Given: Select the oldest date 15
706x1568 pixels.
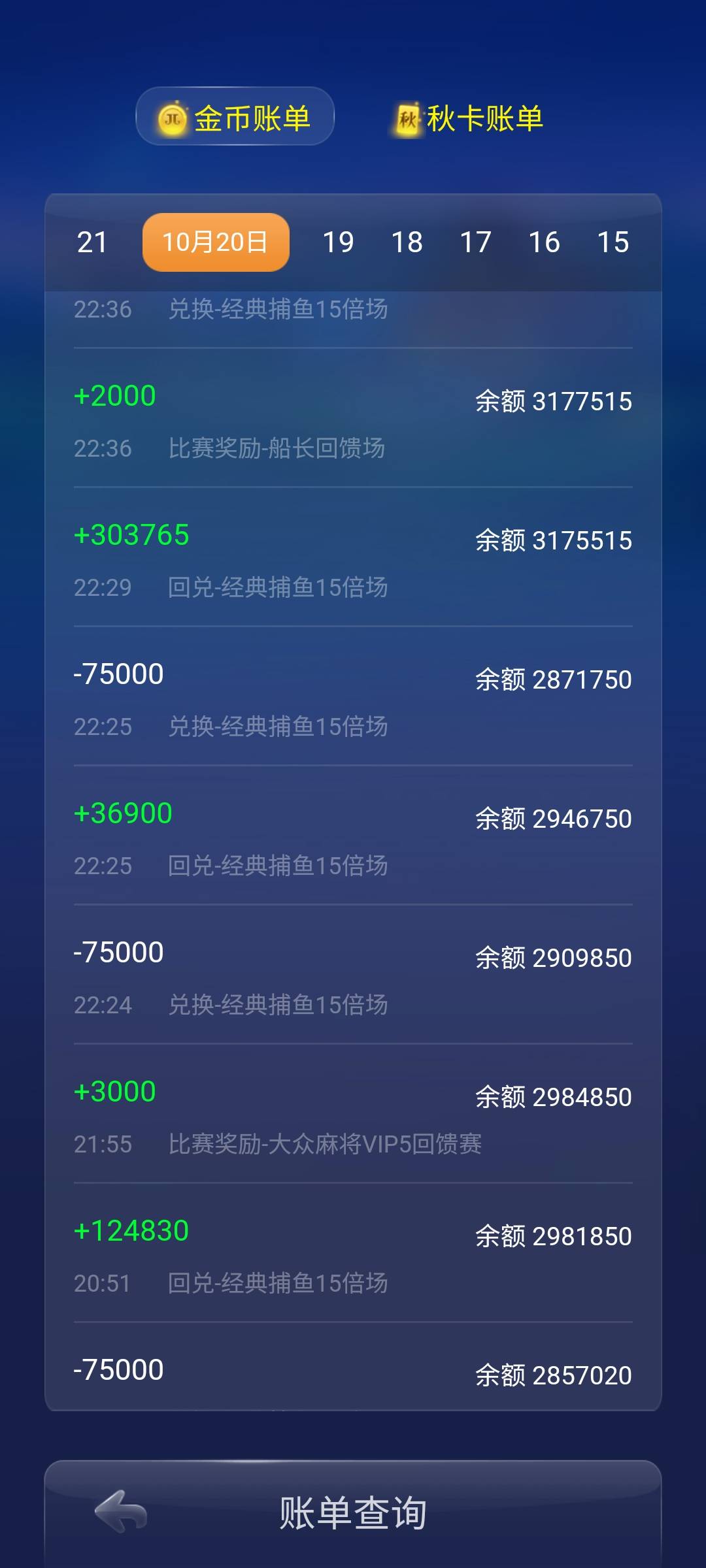Looking at the screenshot, I should point(614,242).
